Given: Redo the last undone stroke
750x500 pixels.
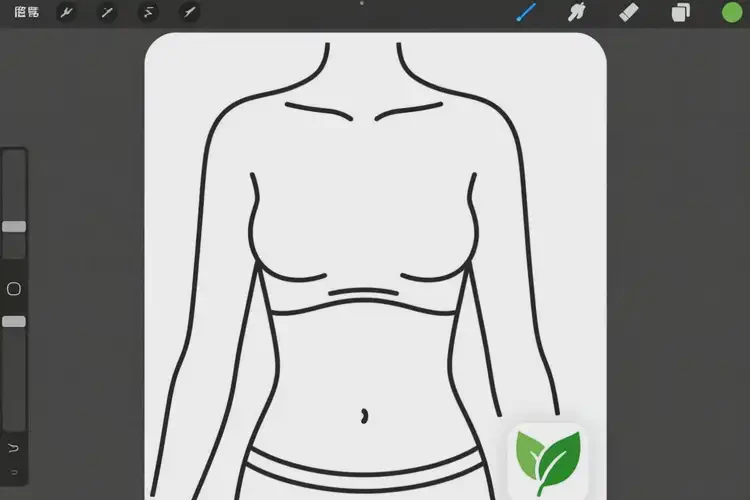Looking at the screenshot, I should [14, 470].
